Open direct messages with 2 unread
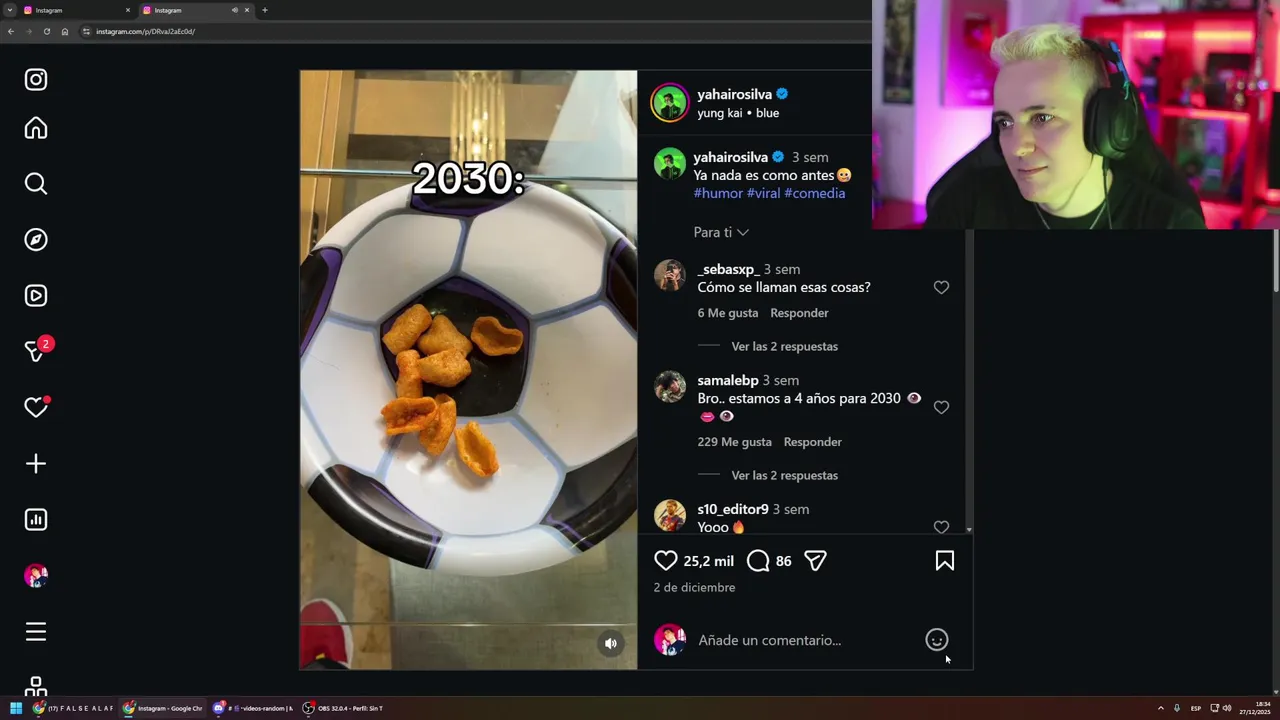Viewport: 1280px width, 720px height. [x=36, y=351]
